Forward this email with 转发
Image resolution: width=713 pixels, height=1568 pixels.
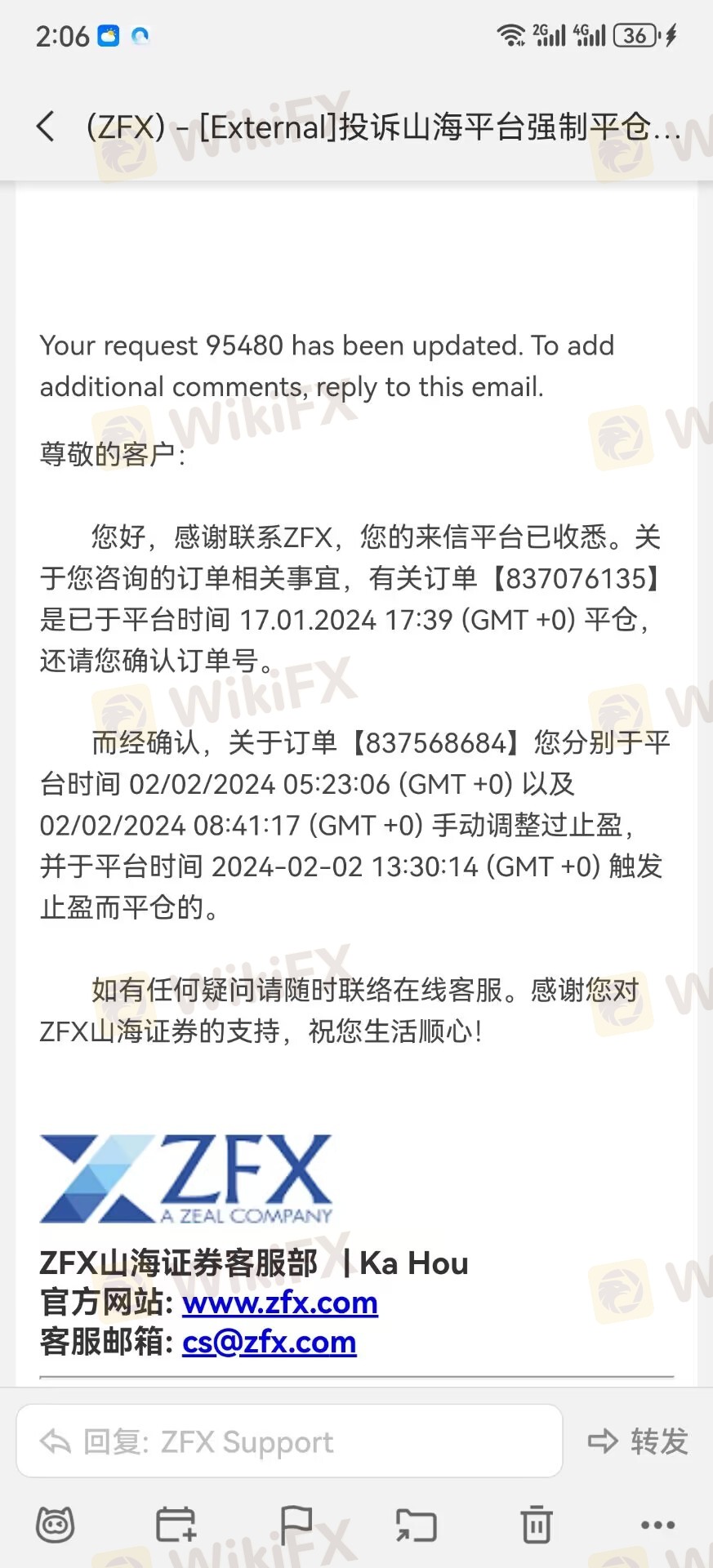638,1441
